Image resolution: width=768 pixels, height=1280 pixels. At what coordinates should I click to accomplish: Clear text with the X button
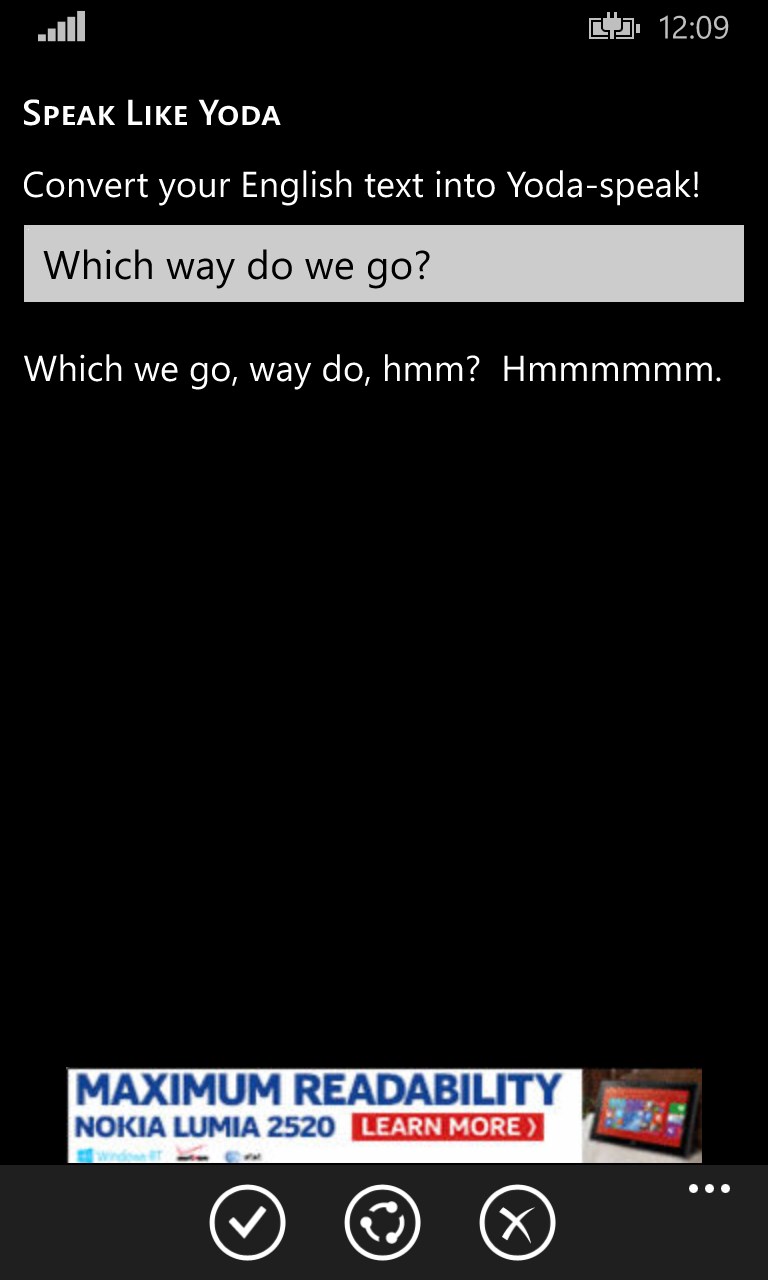517,1222
